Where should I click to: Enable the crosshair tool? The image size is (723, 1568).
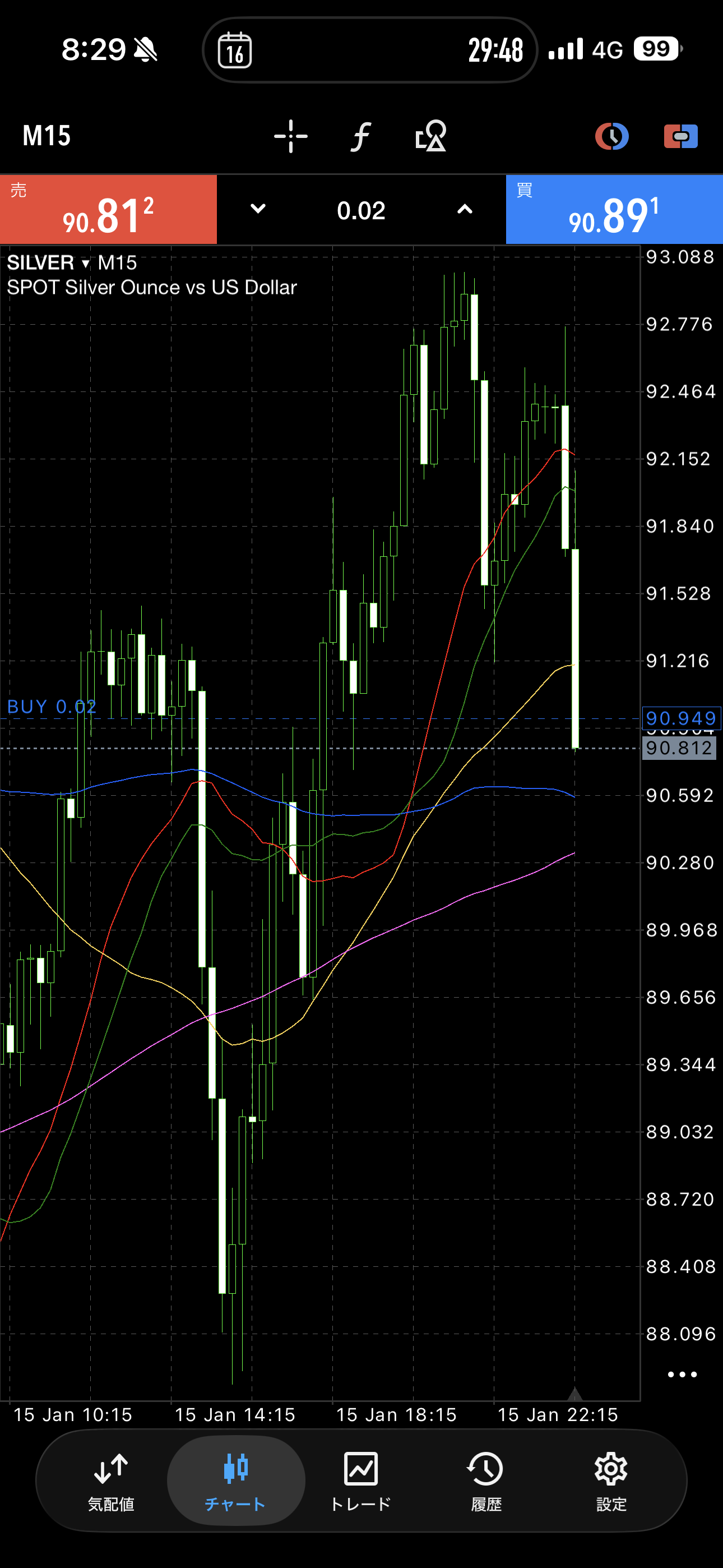tap(291, 136)
